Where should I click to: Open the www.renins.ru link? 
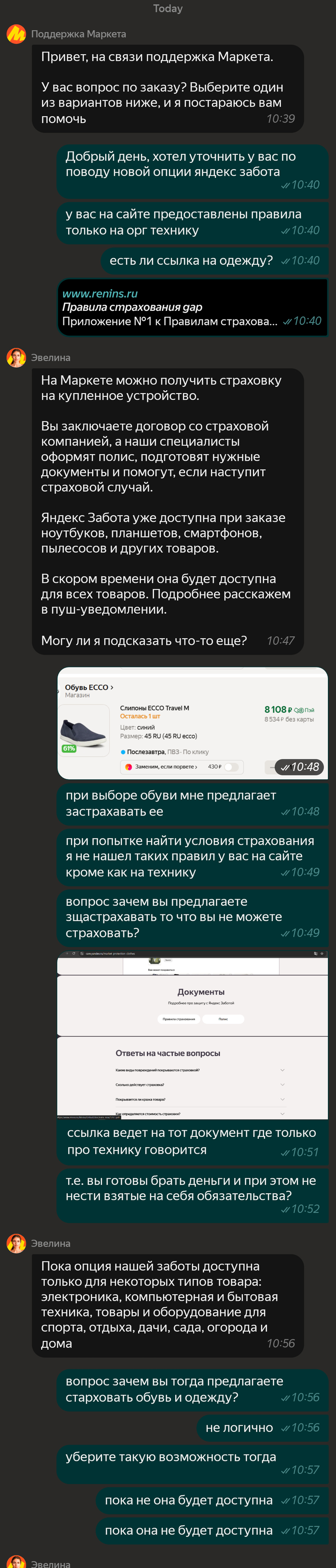coord(100,294)
